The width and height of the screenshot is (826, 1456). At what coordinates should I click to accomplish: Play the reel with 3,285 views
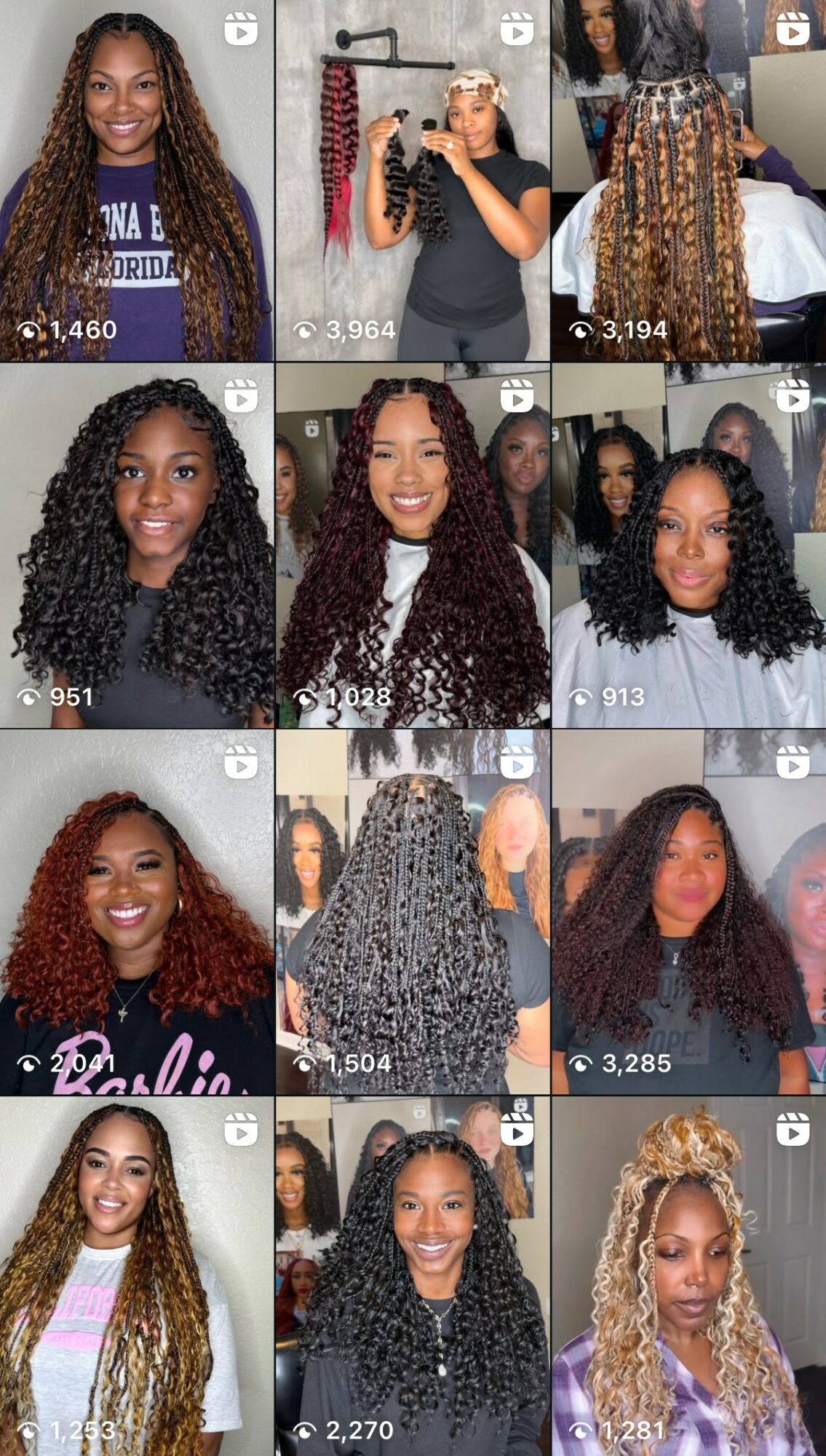tap(688, 913)
